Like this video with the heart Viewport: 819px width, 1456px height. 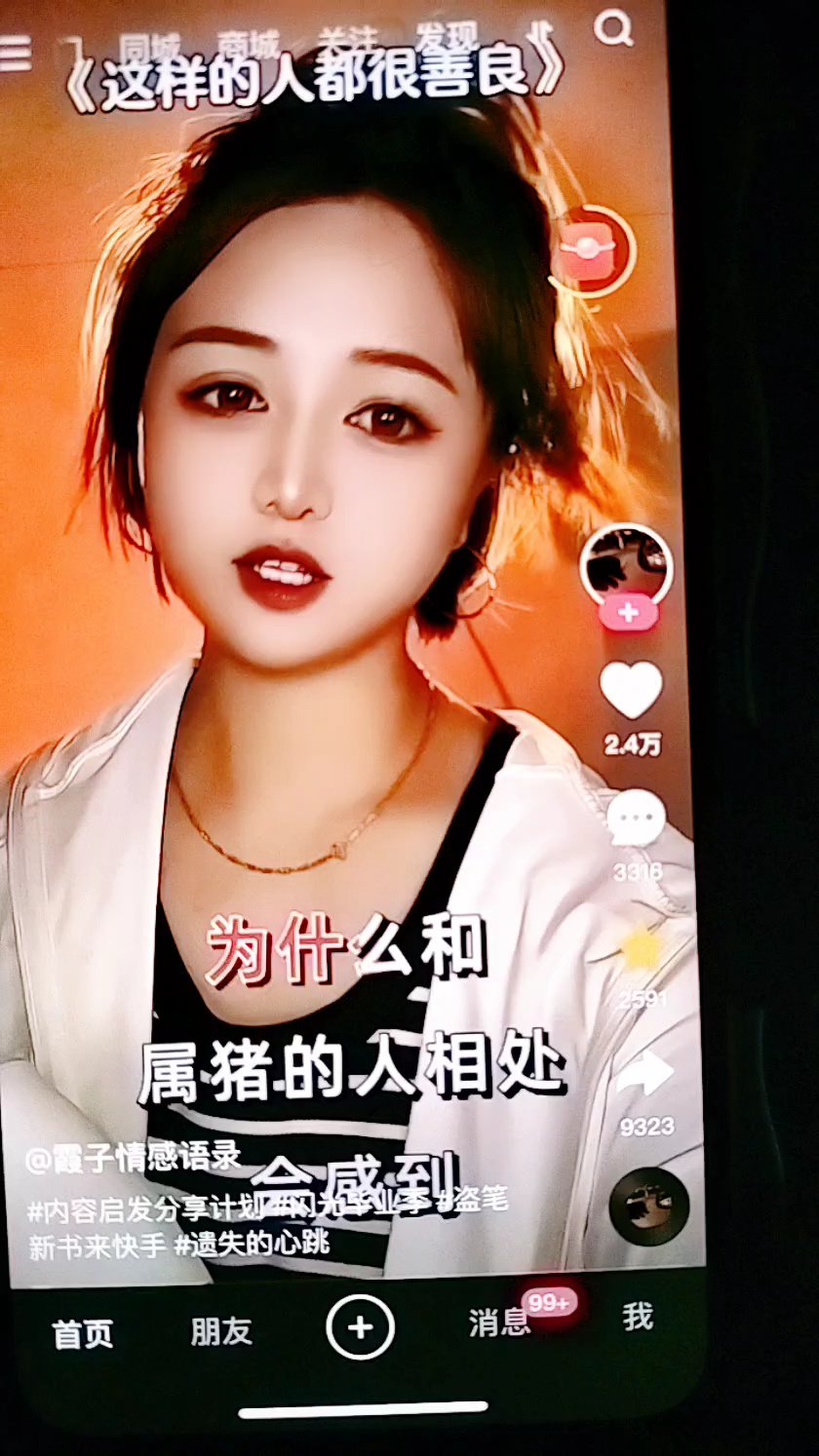(631, 689)
